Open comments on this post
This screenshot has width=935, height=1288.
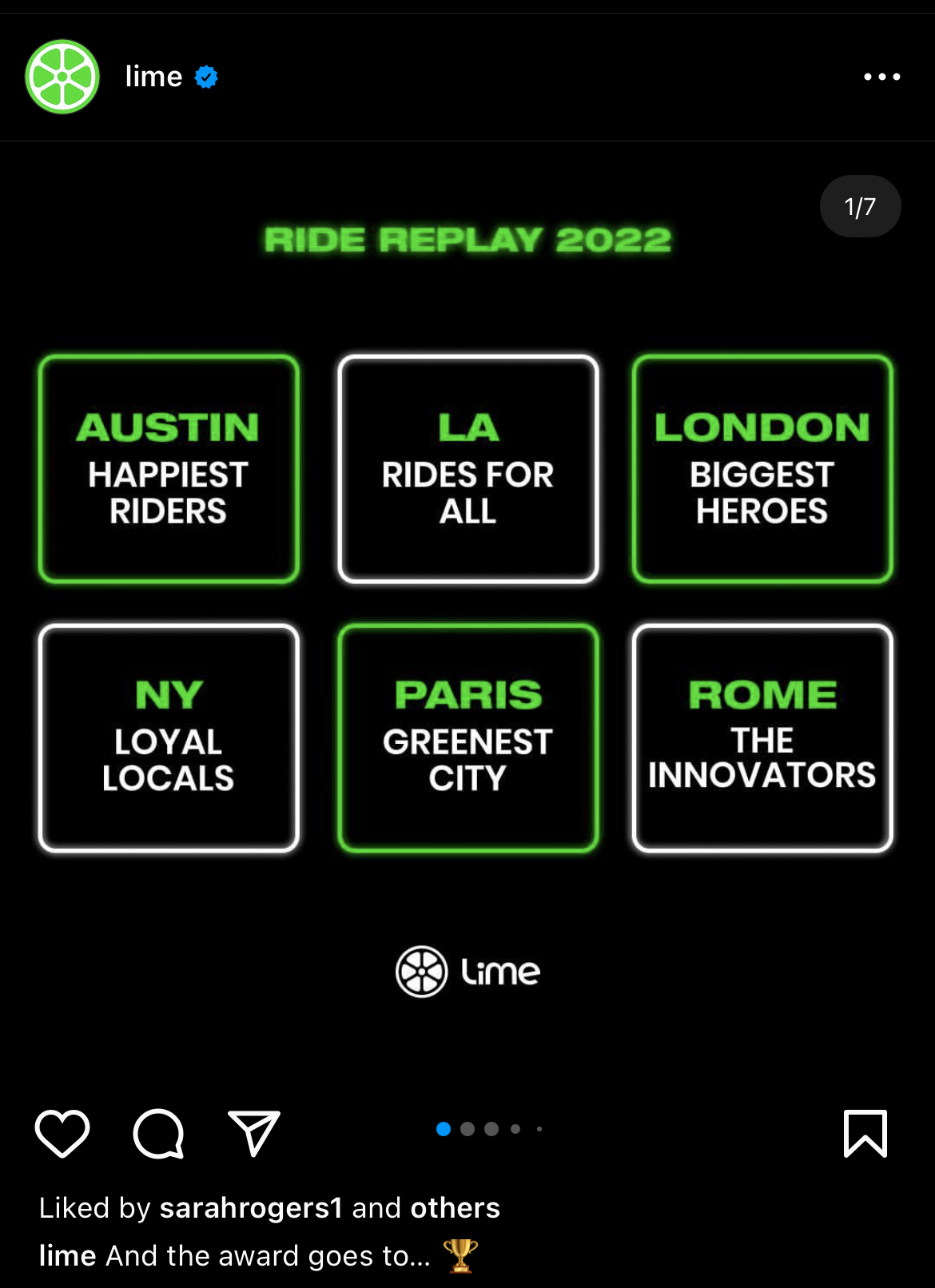coord(158,1133)
